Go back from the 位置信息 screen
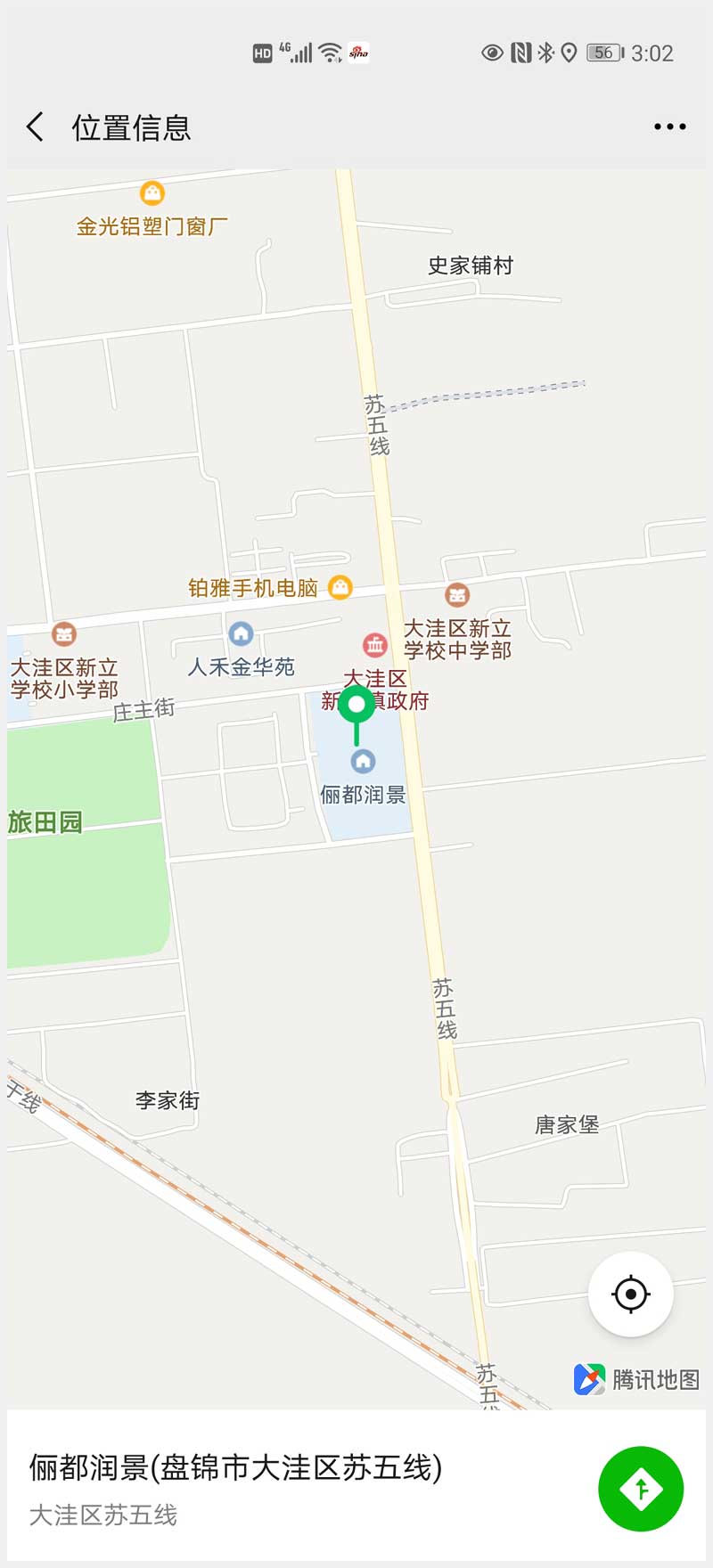Image resolution: width=713 pixels, height=1568 pixels. (36, 127)
